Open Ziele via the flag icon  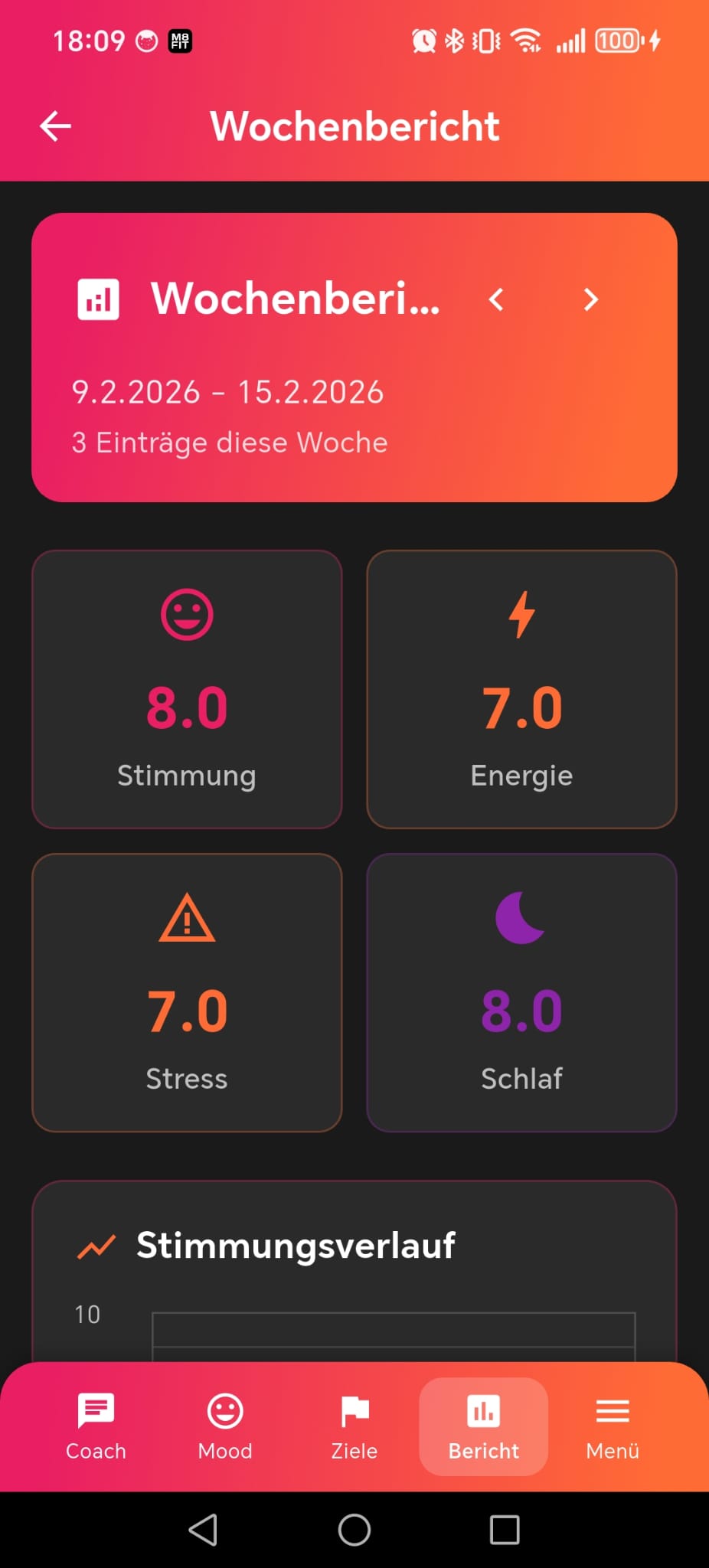click(354, 1410)
